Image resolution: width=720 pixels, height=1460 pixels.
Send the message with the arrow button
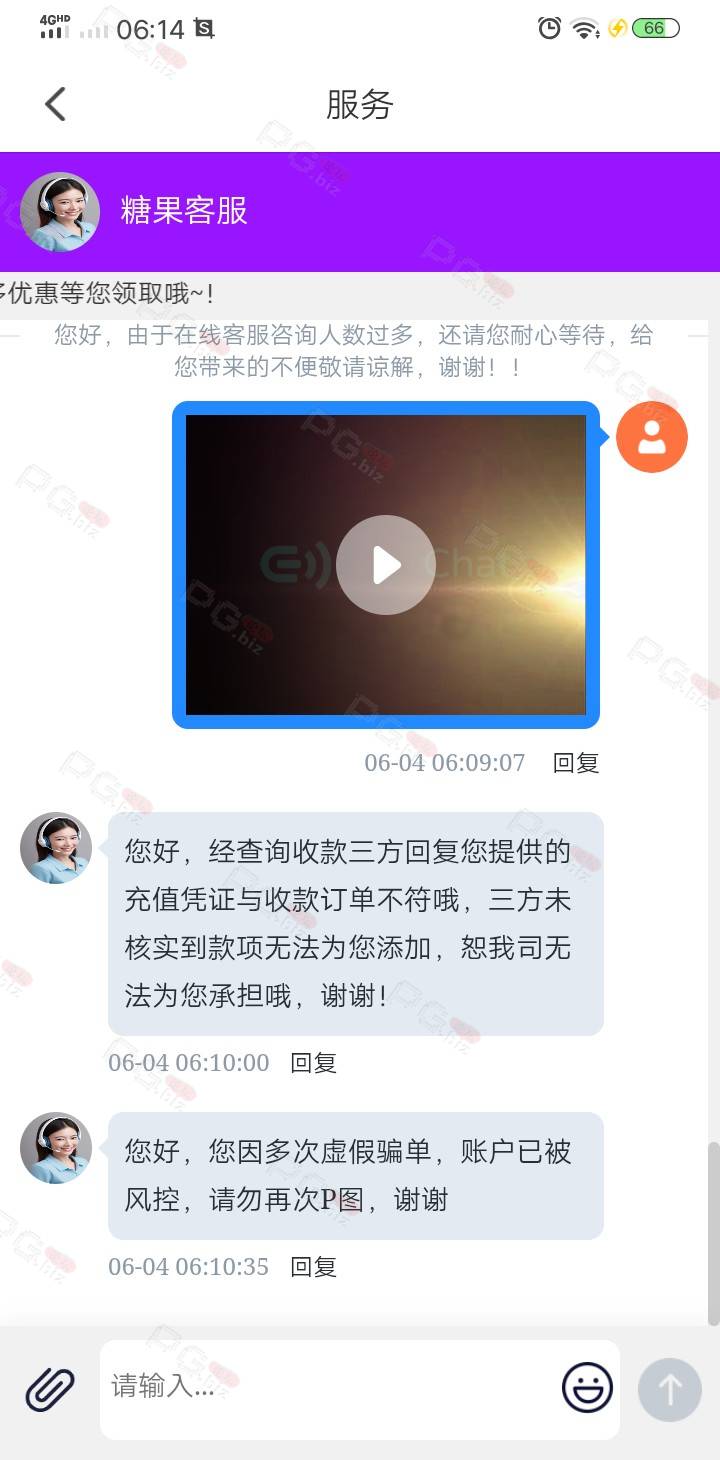pyautogui.click(x=670, y=1389)
